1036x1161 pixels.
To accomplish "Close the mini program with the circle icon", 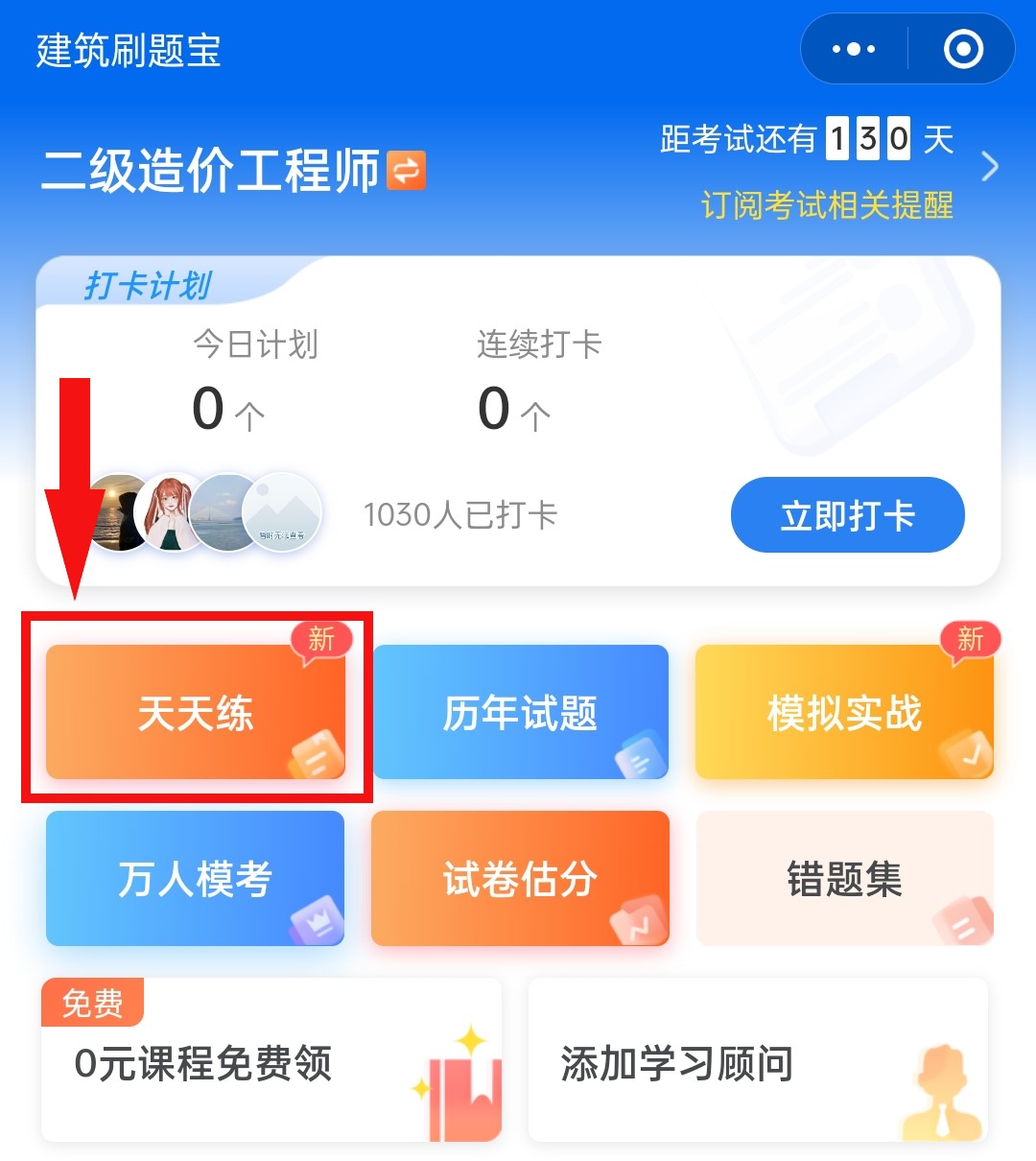I will (x=963, y=49).
